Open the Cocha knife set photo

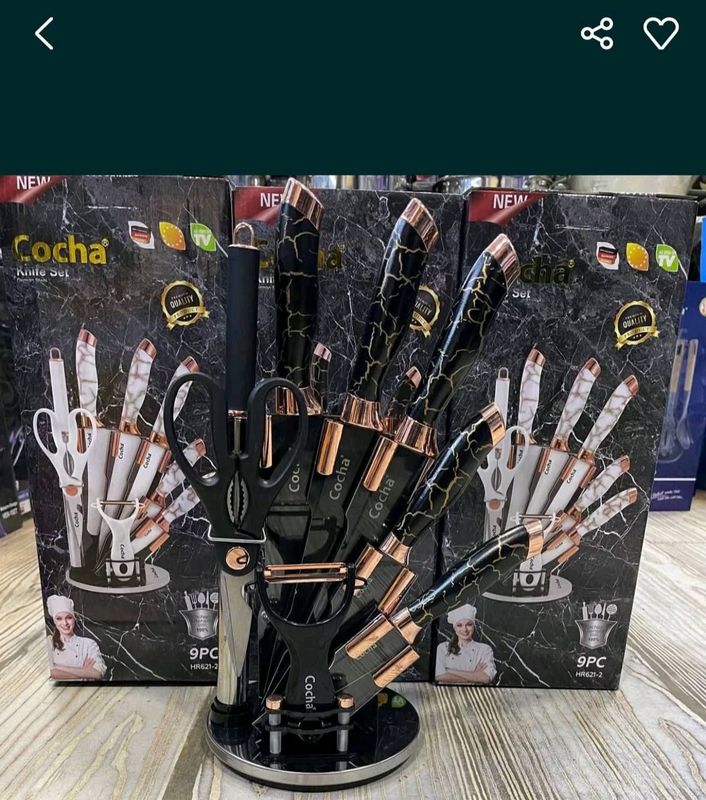click(x=353, y=487)
